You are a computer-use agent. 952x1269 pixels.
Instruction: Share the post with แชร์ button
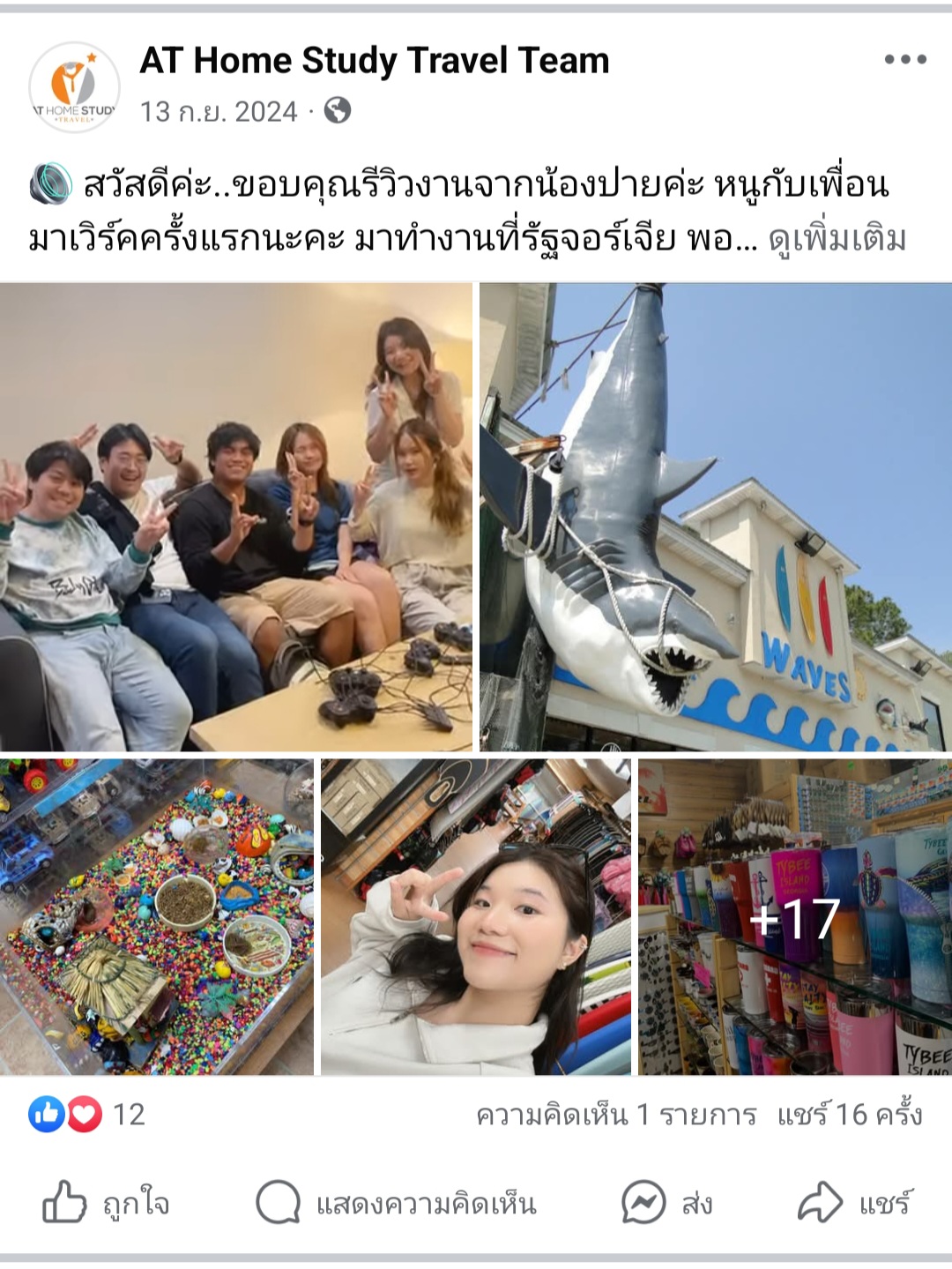coord(855,1203)
